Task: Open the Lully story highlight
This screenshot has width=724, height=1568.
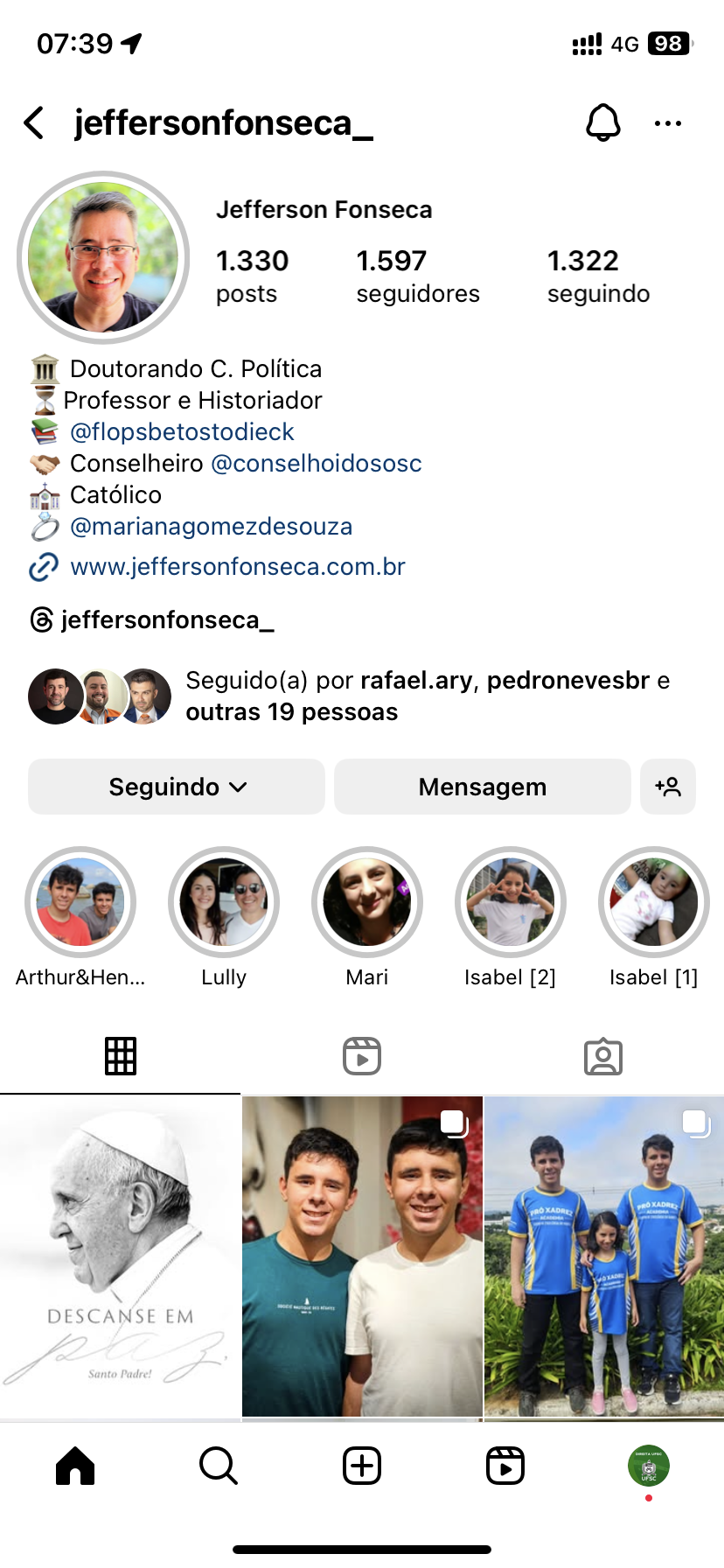Action: point(224,902)
